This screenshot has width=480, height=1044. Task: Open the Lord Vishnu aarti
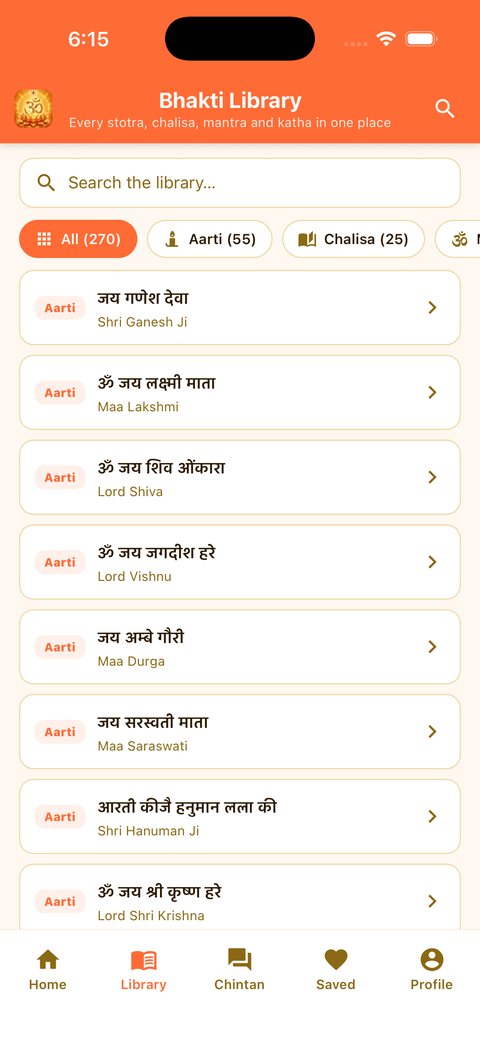tap(240, 562)
